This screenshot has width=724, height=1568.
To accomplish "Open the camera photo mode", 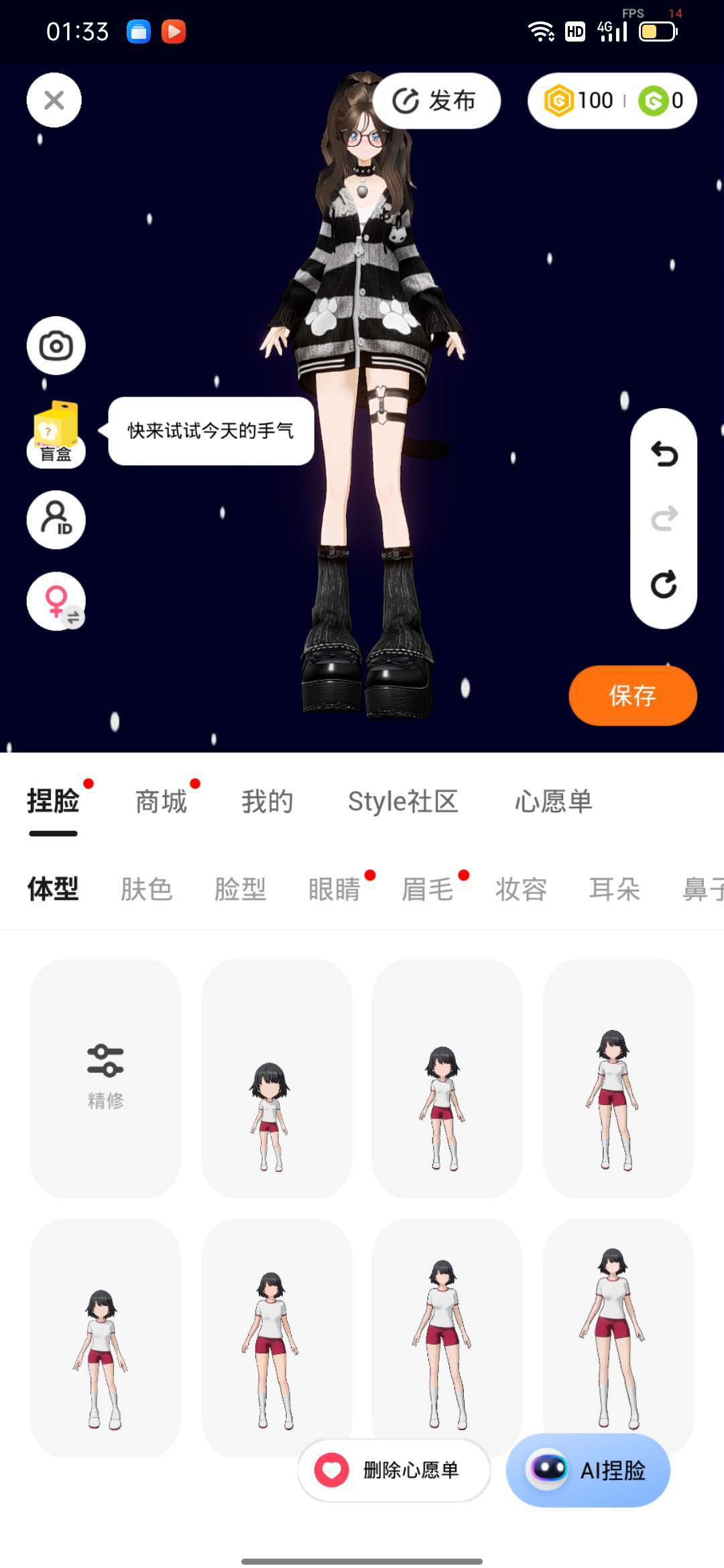I will click(56, 346).
